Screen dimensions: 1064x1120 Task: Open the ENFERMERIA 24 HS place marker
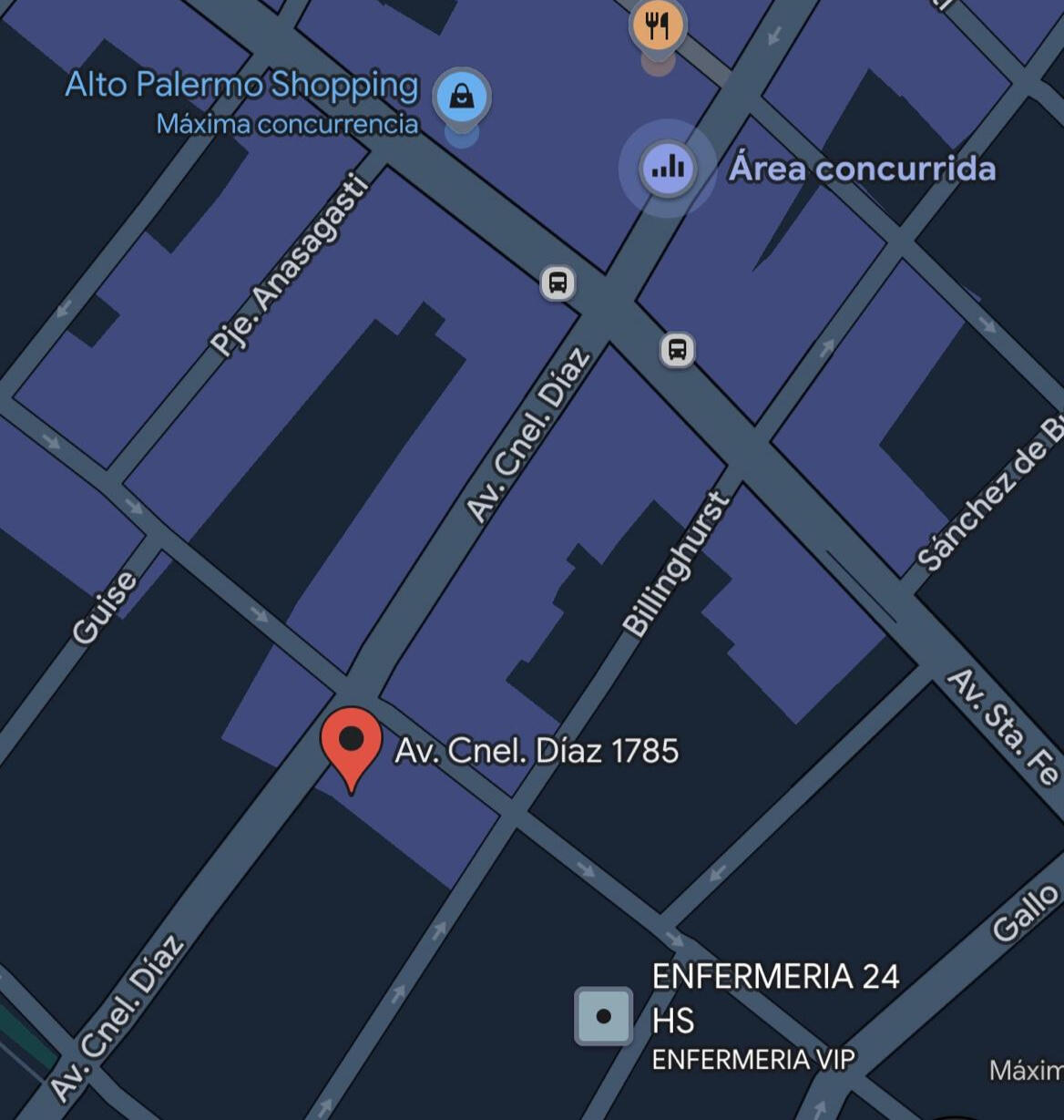603,1016
